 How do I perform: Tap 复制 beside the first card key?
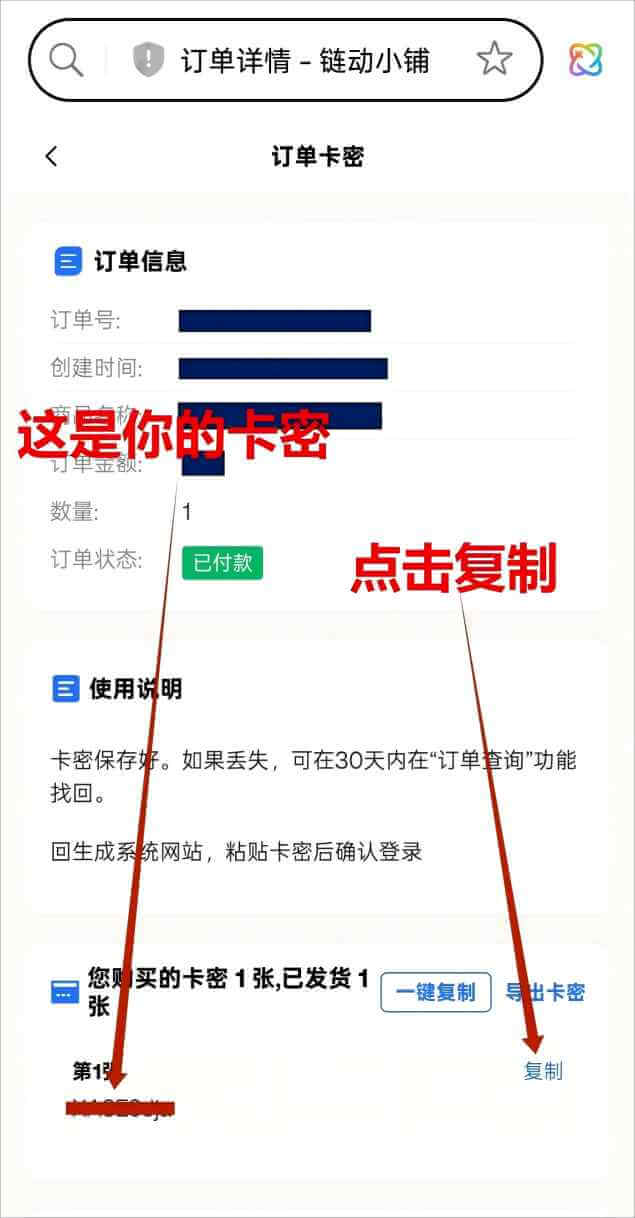click(543, 1071)
